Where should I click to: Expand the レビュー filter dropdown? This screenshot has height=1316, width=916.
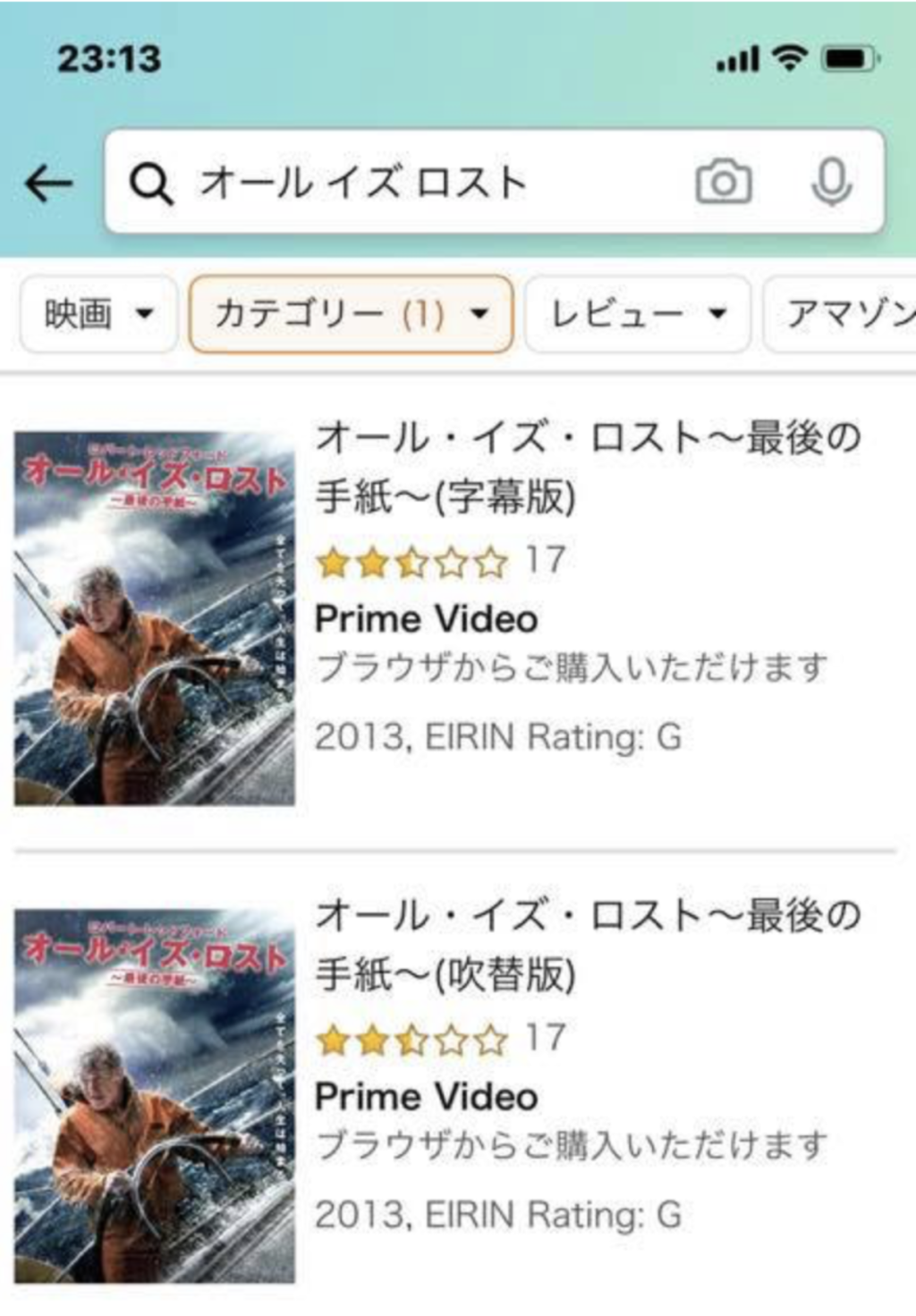[637, 314]
